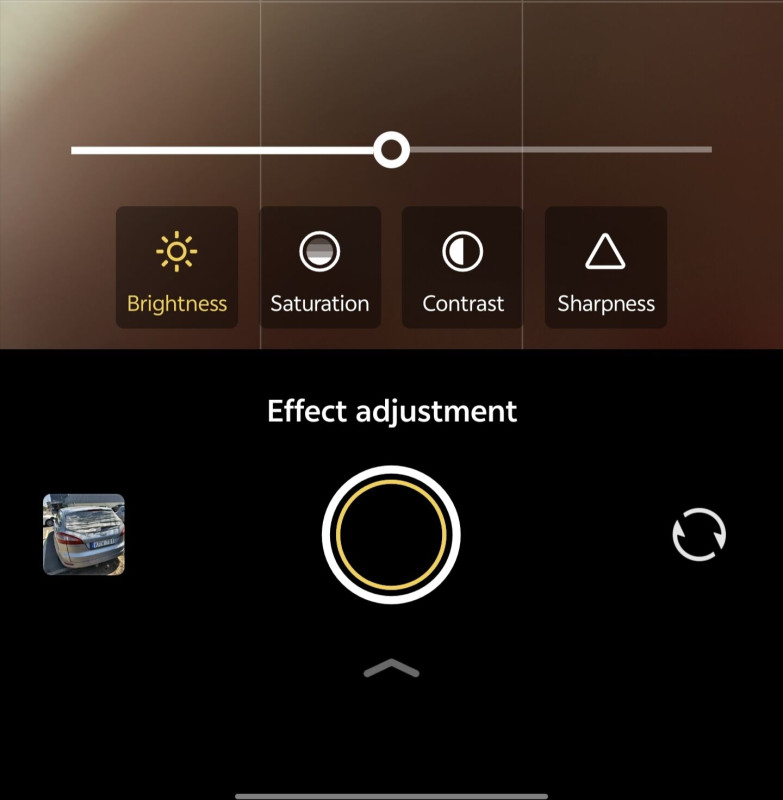The width and height of the screenshot is (783, 800).
Task: Choose the Contrast adjustment
Action: pyautogui.click(x=463, y=267)
